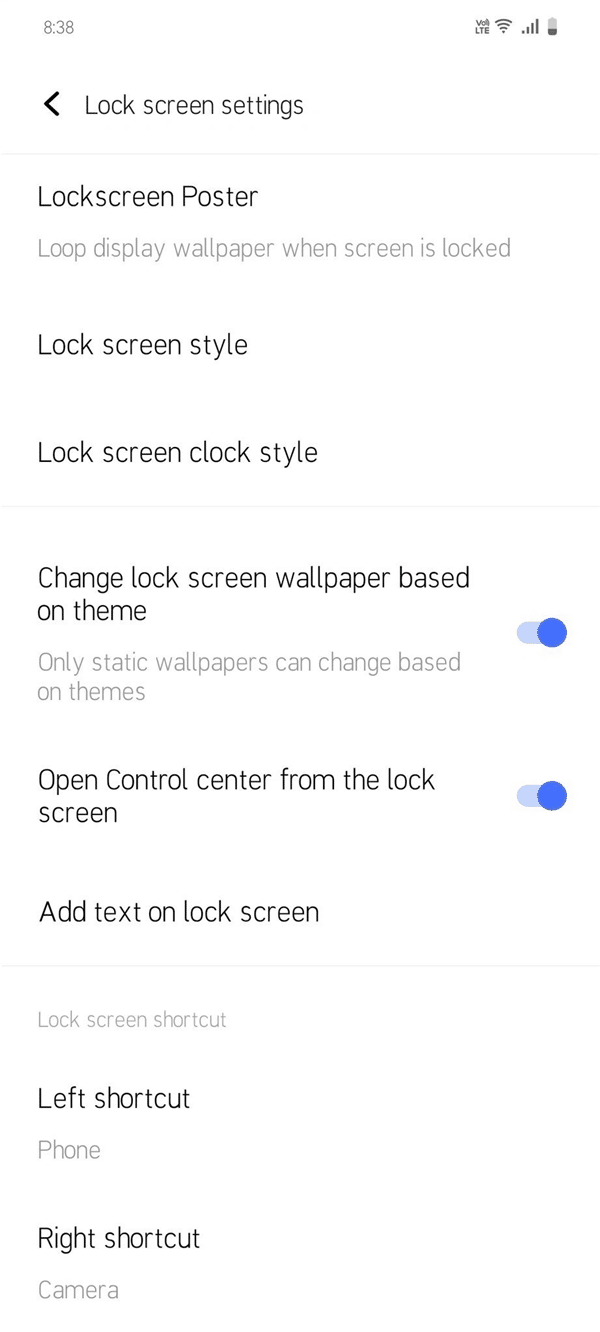Open Add text on lock screen
The height and width of the screenshot is (1332, 600).
[179, 912]
